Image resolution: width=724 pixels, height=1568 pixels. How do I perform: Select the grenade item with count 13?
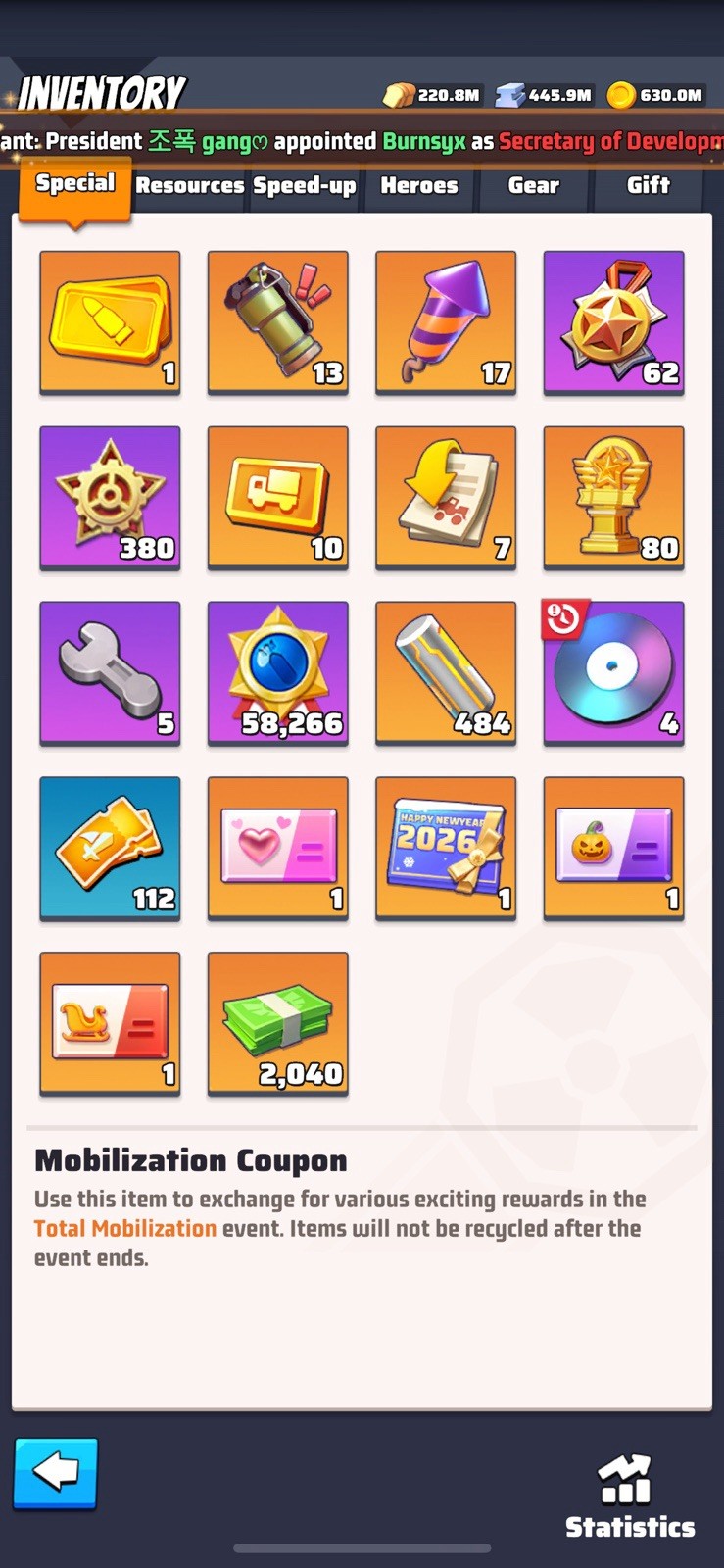278,322
